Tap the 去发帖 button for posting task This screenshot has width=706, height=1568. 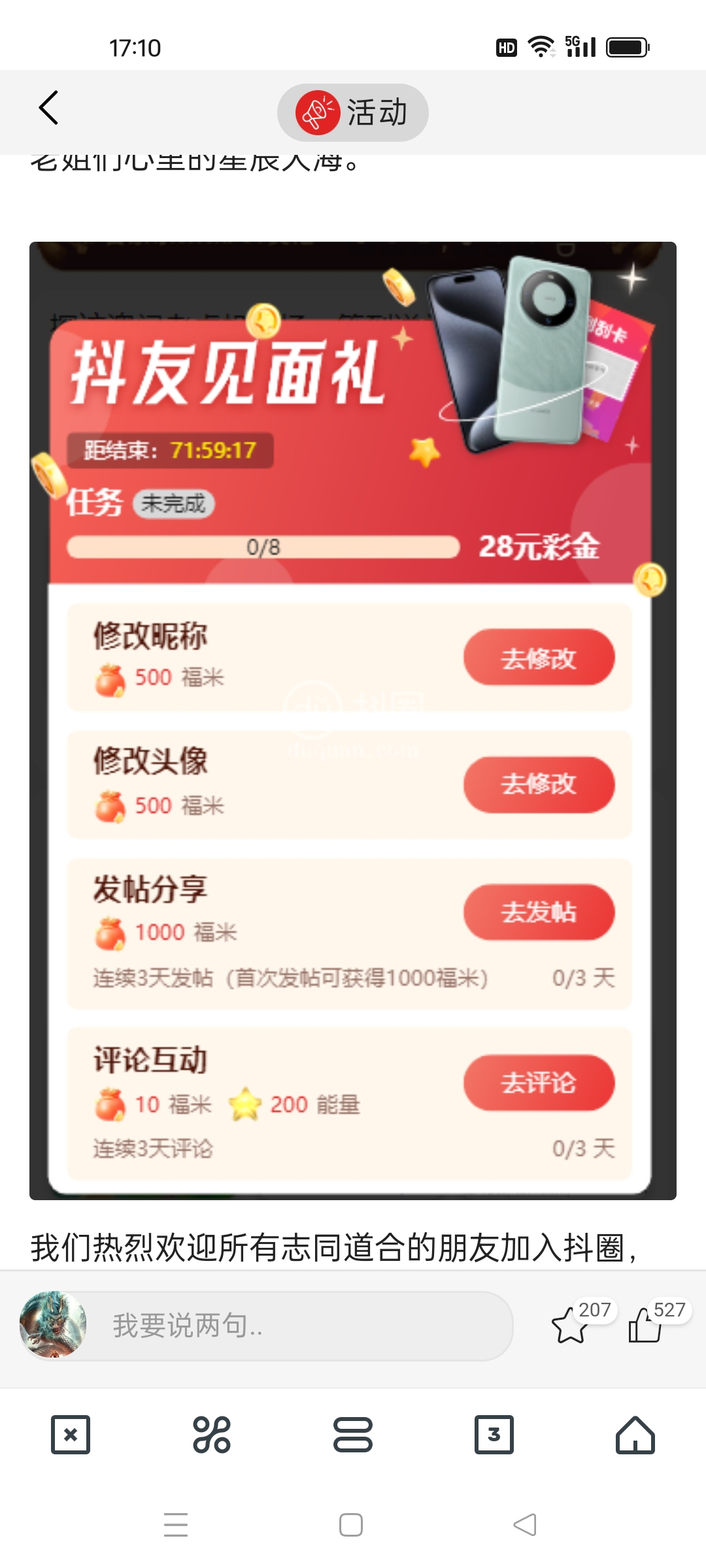pyautogui.click(x=539, y=913)
